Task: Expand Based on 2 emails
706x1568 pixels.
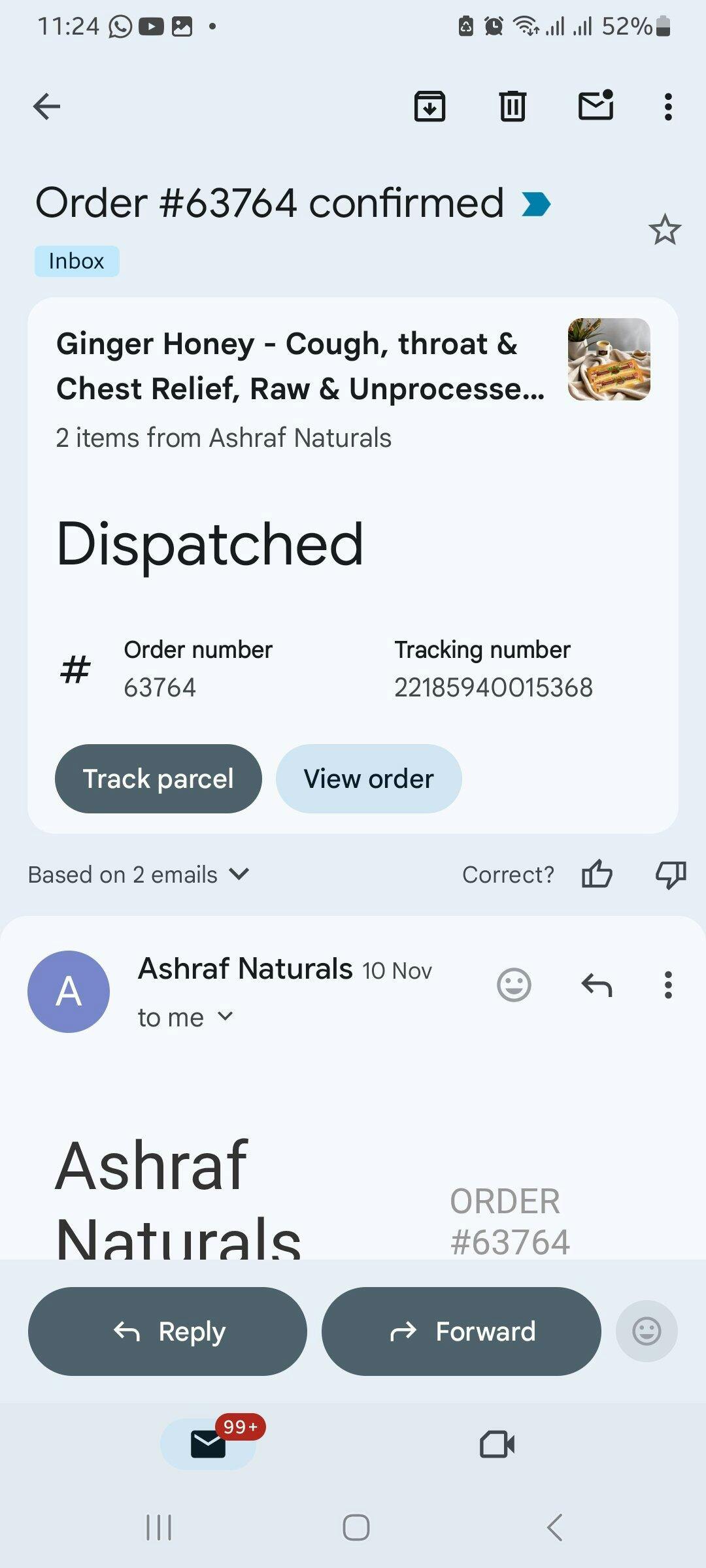Action: coord(139,874)
